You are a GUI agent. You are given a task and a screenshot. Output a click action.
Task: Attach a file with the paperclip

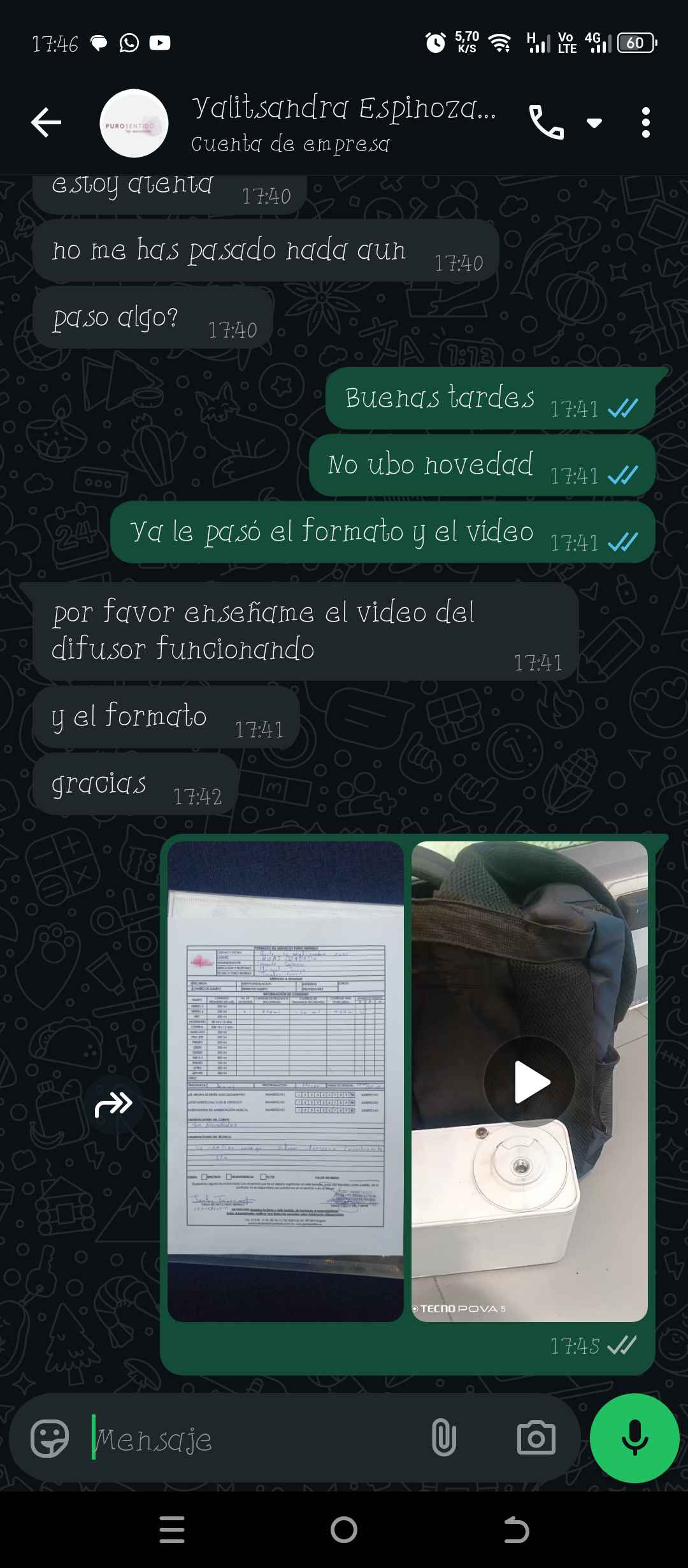pos(444,1439)
